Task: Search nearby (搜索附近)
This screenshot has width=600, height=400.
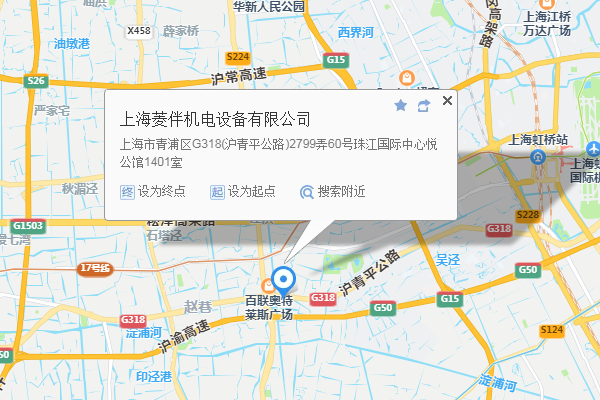Action: 333,191
